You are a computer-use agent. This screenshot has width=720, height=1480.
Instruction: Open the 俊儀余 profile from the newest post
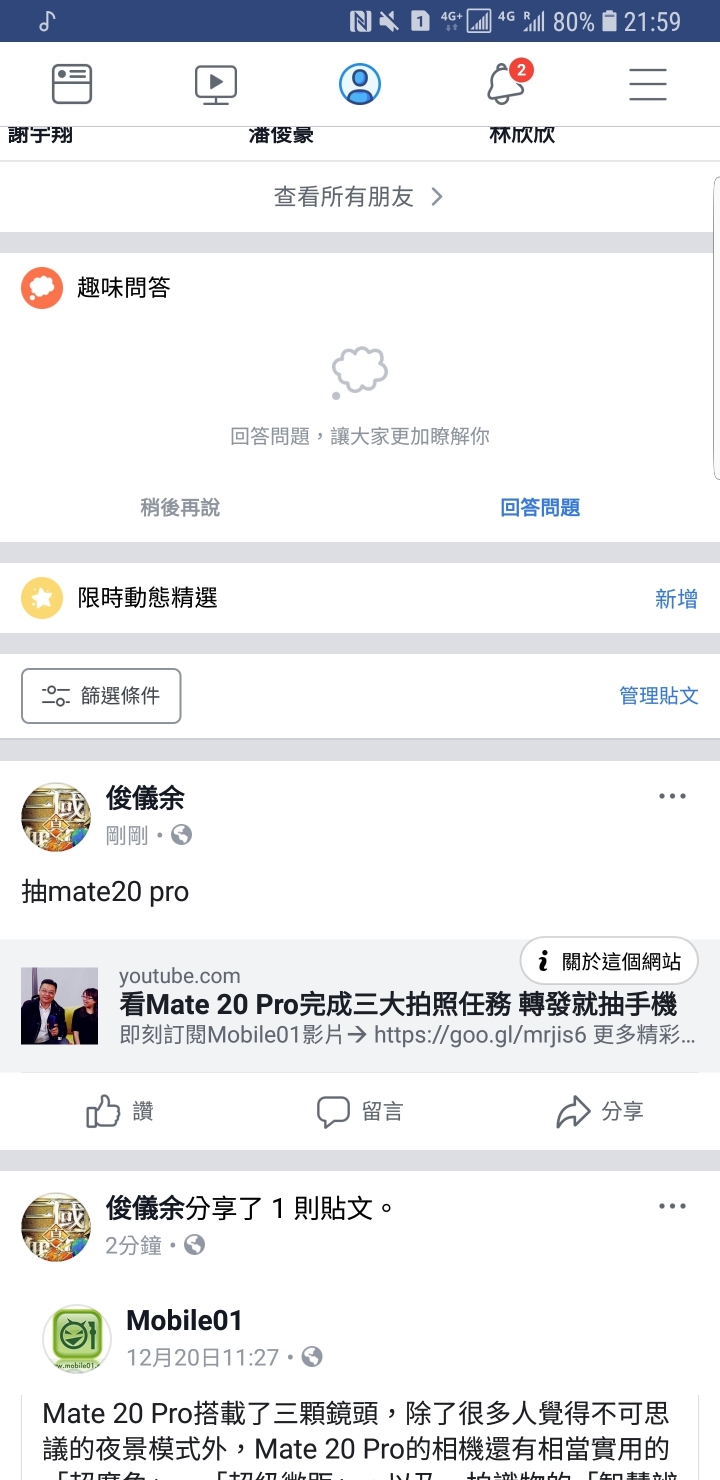(145, 798)
